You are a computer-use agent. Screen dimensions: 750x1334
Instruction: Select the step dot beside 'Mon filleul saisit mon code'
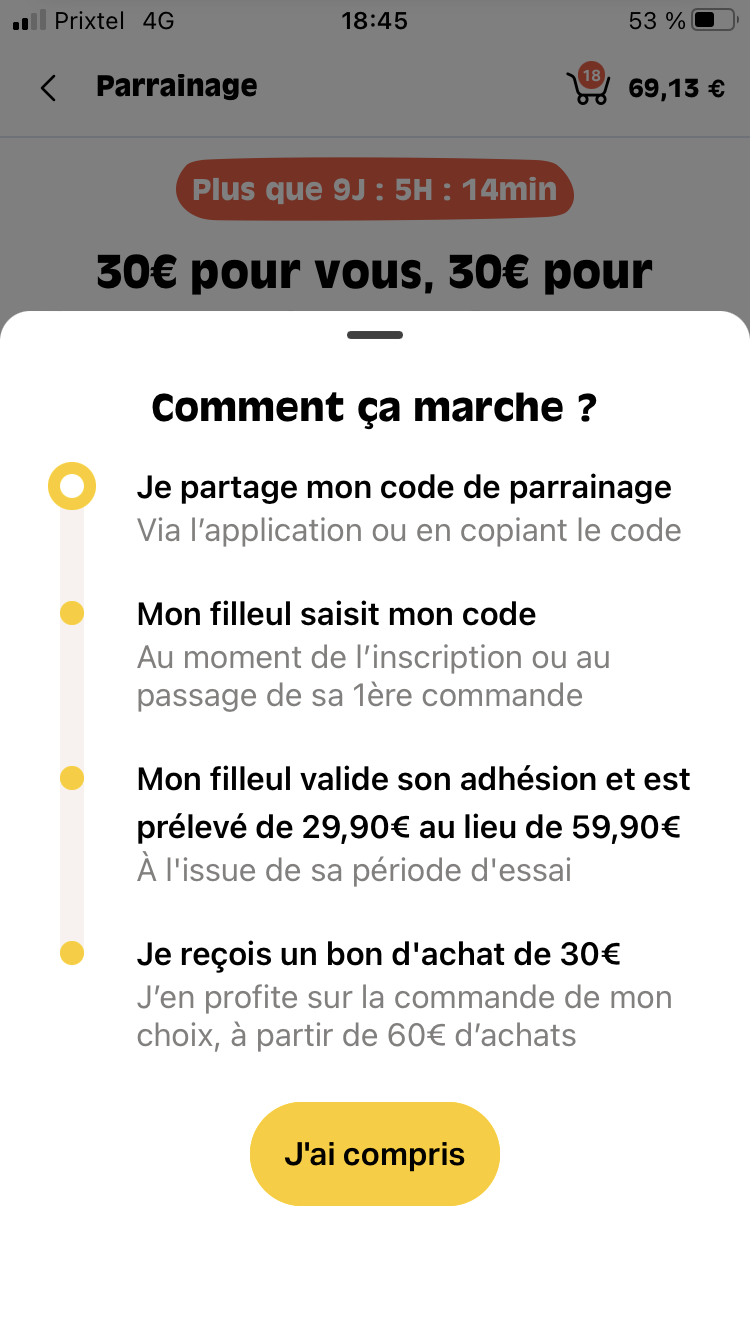pyautogui.click(x=71, y=613)
